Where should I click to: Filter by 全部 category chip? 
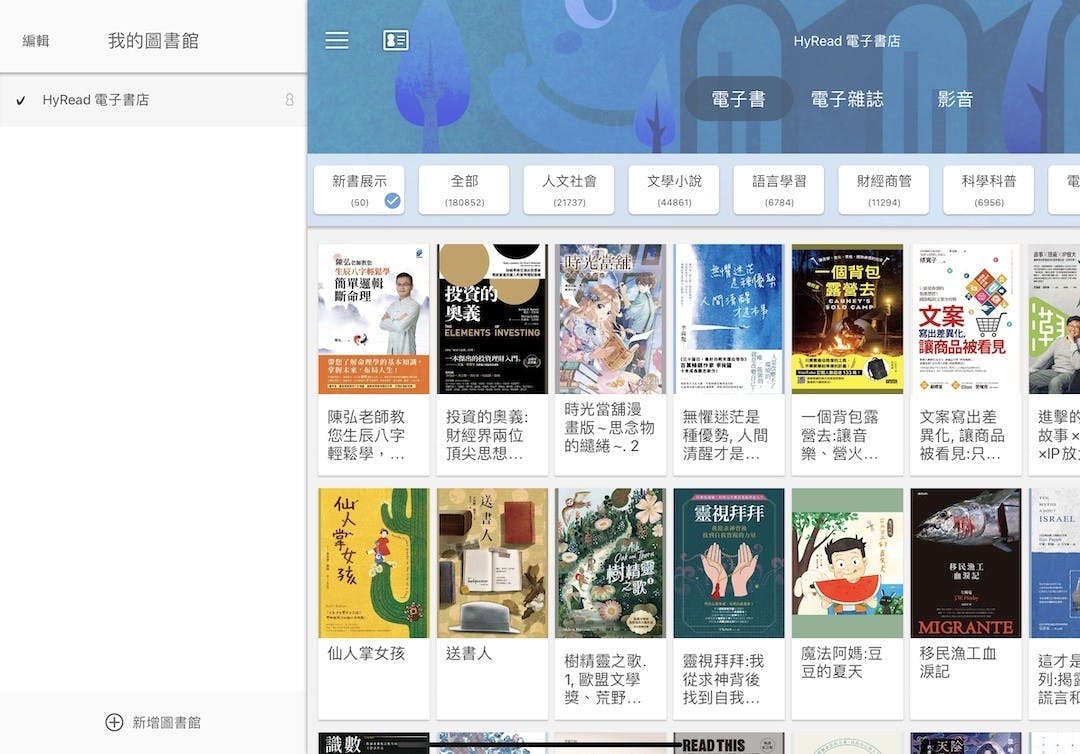pos(464,189)
